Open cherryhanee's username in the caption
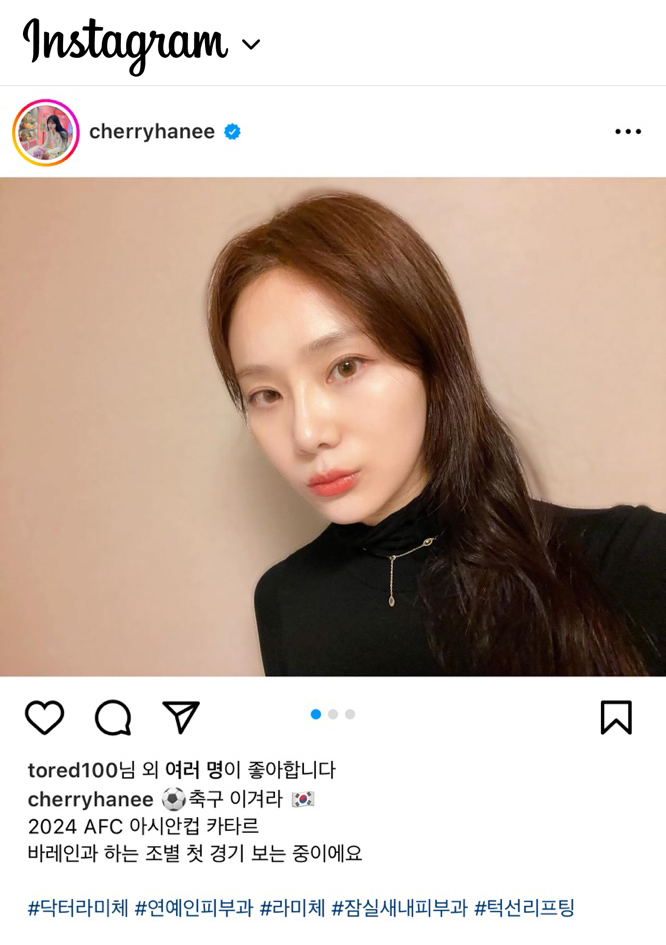Screen dimensions: 666x945 (90, 799)
